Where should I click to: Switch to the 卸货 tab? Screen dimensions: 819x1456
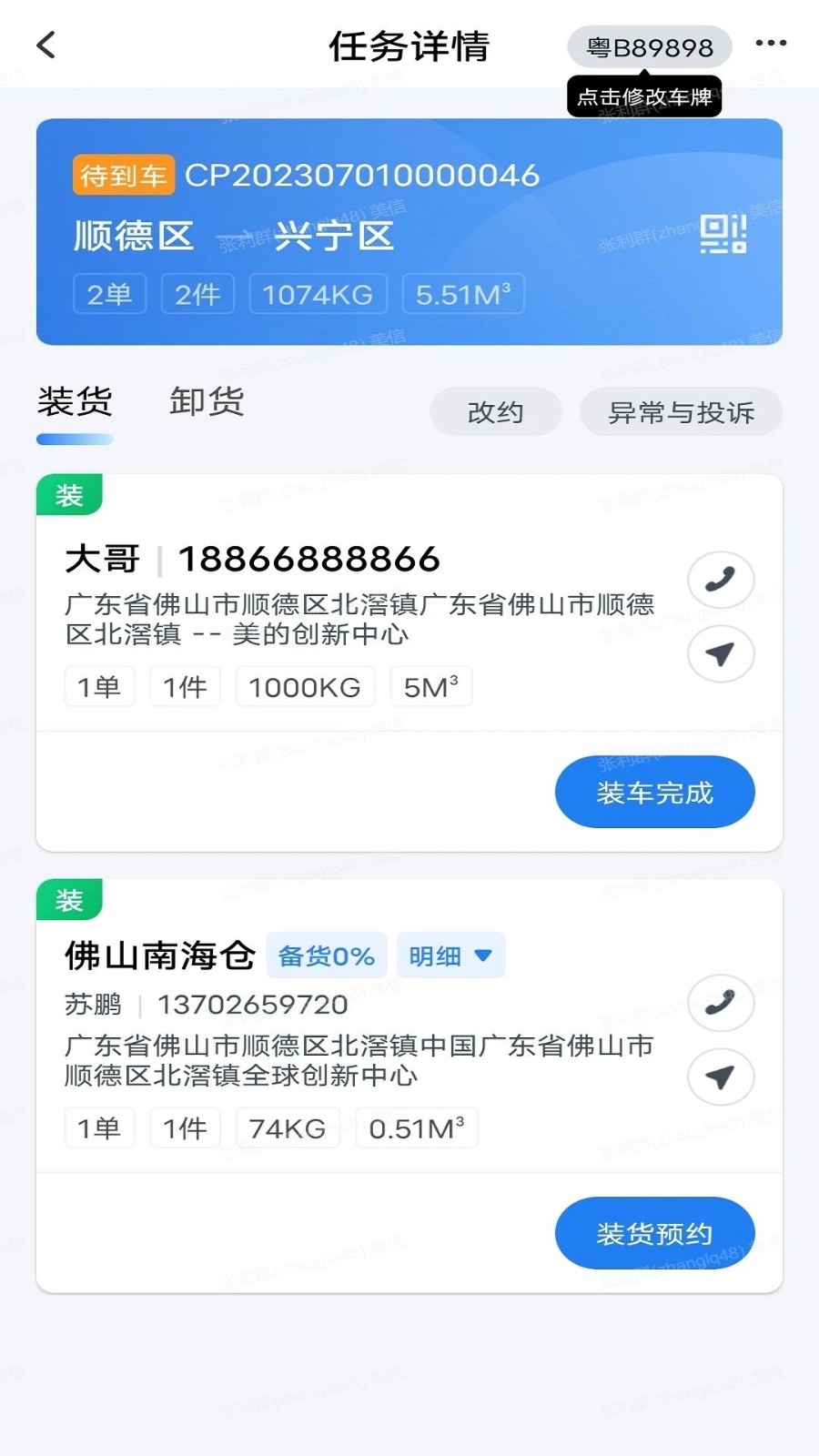click(205, 403)
